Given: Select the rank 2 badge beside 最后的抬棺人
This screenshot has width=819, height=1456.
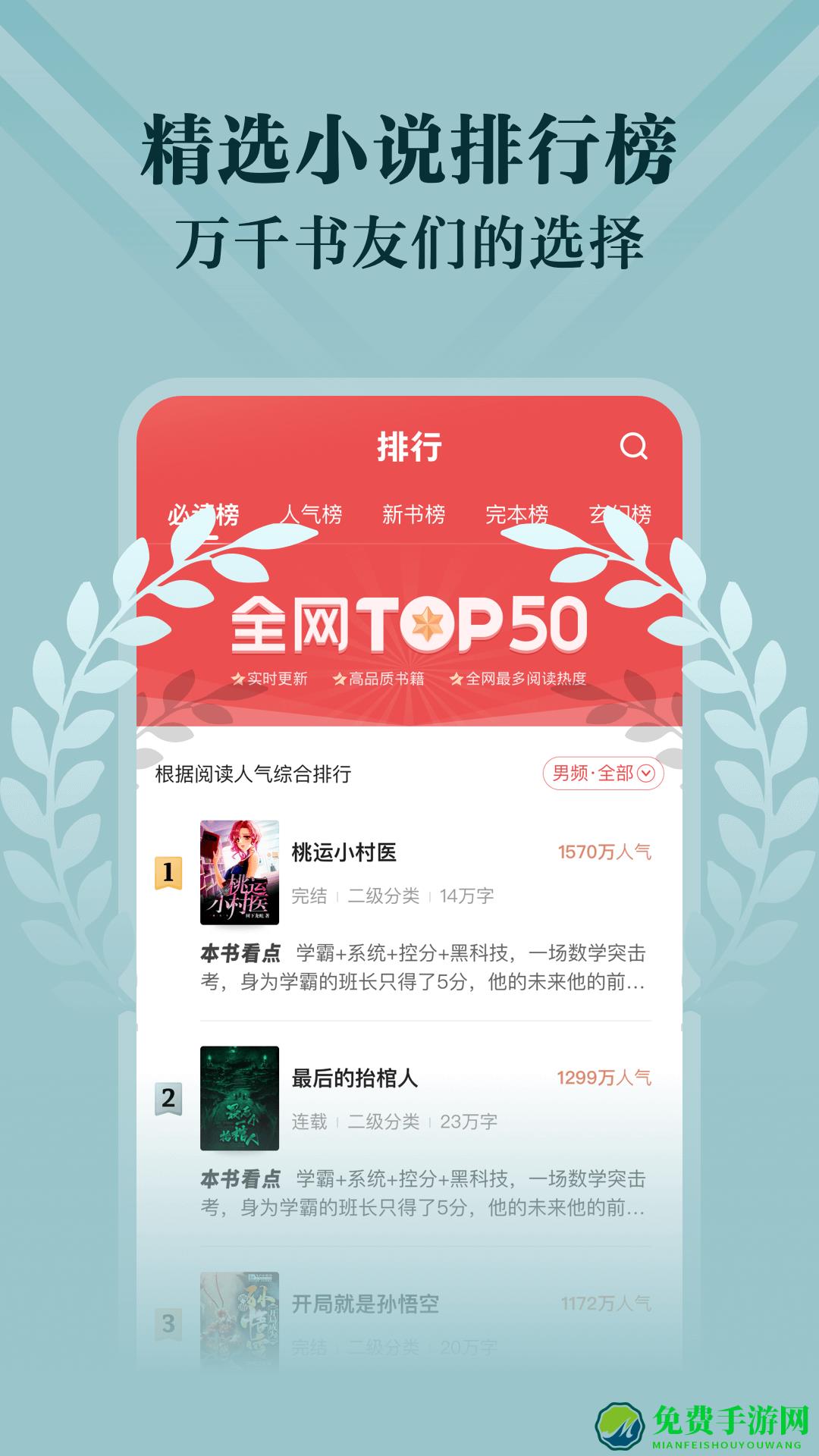Looking at the screenshot, I should pyautogui.click(x=168, y=1097).
